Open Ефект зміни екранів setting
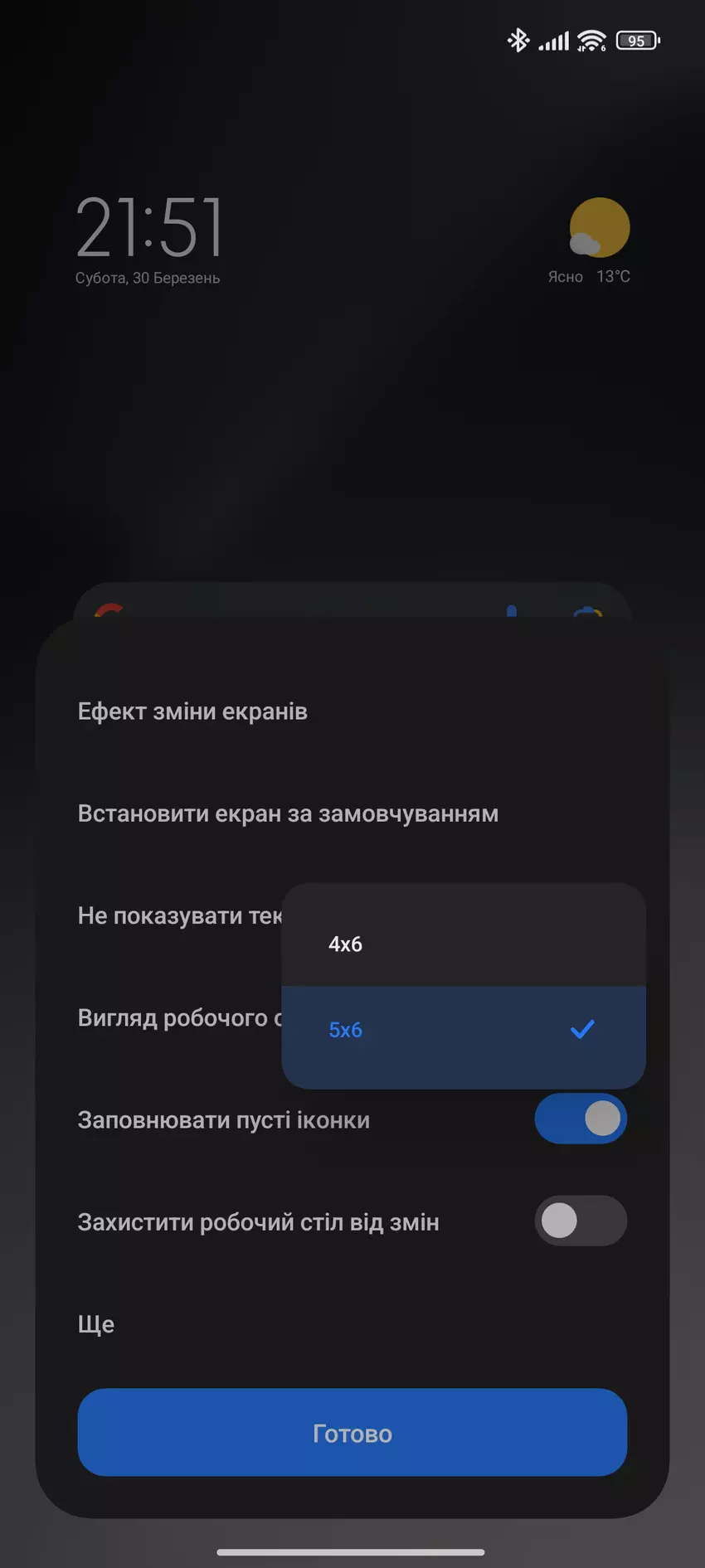This screenshot has width=705, height=1568. point(192,711)
